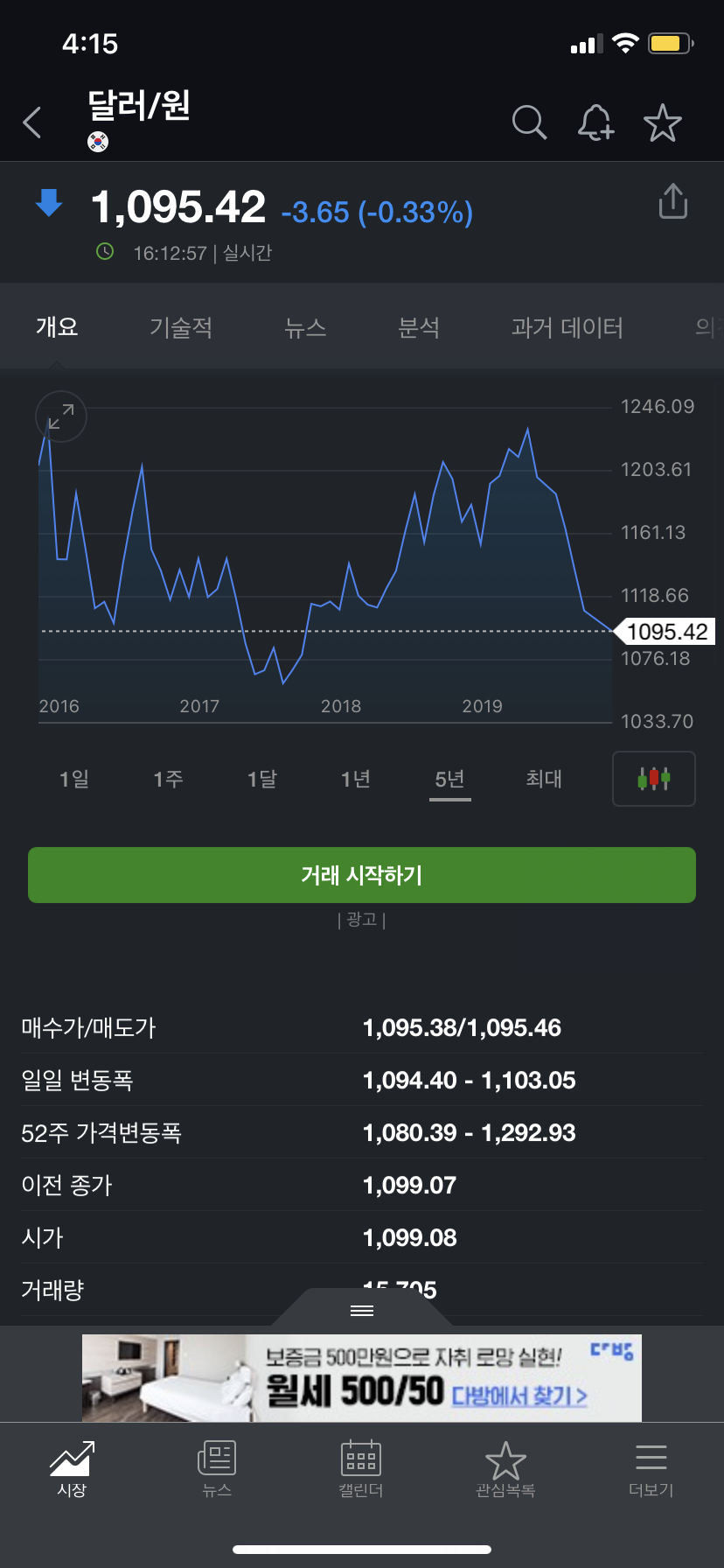Expand the bottom drawer handle

(362, 1310)
